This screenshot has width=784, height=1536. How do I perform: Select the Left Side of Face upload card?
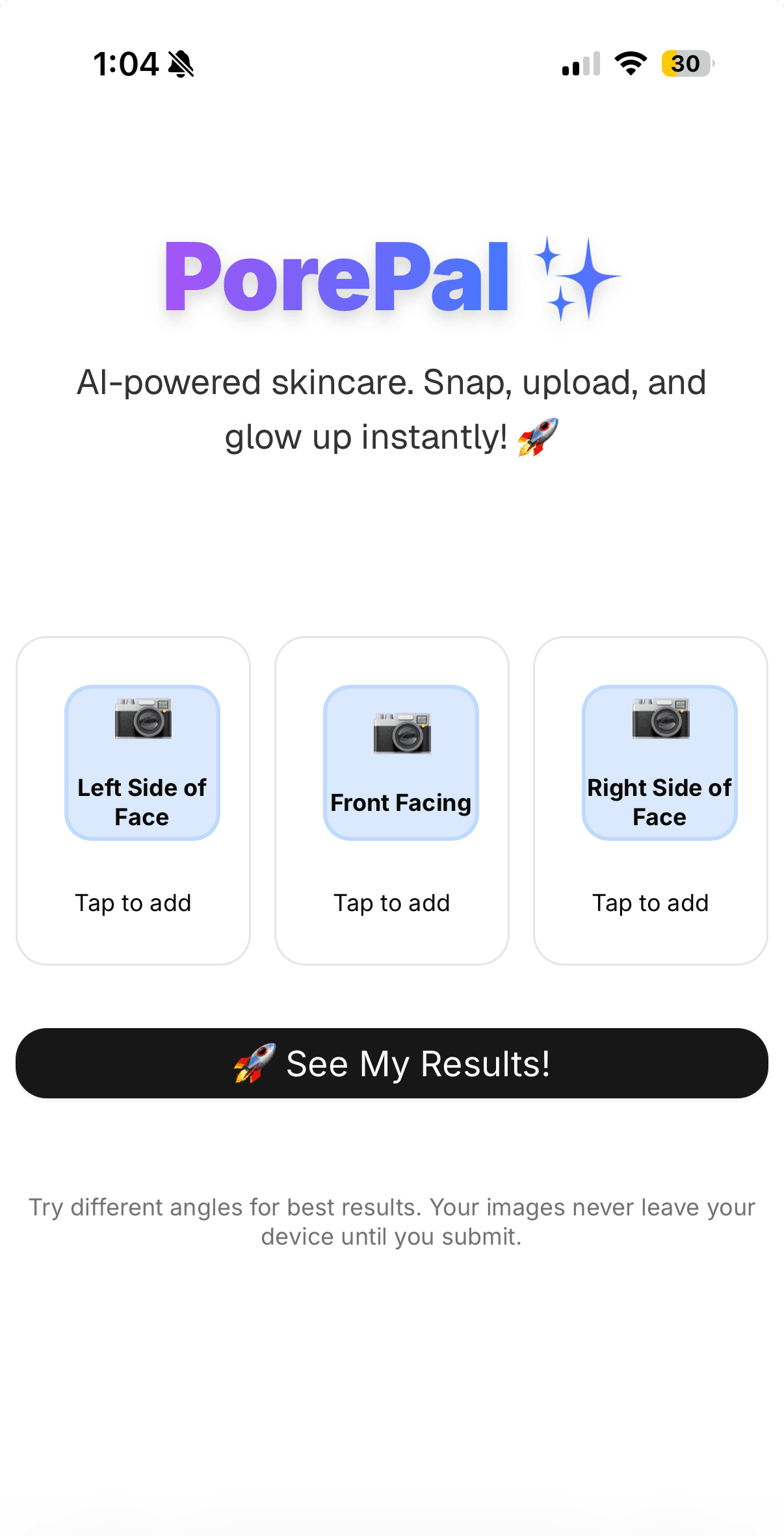coord(133,800)
